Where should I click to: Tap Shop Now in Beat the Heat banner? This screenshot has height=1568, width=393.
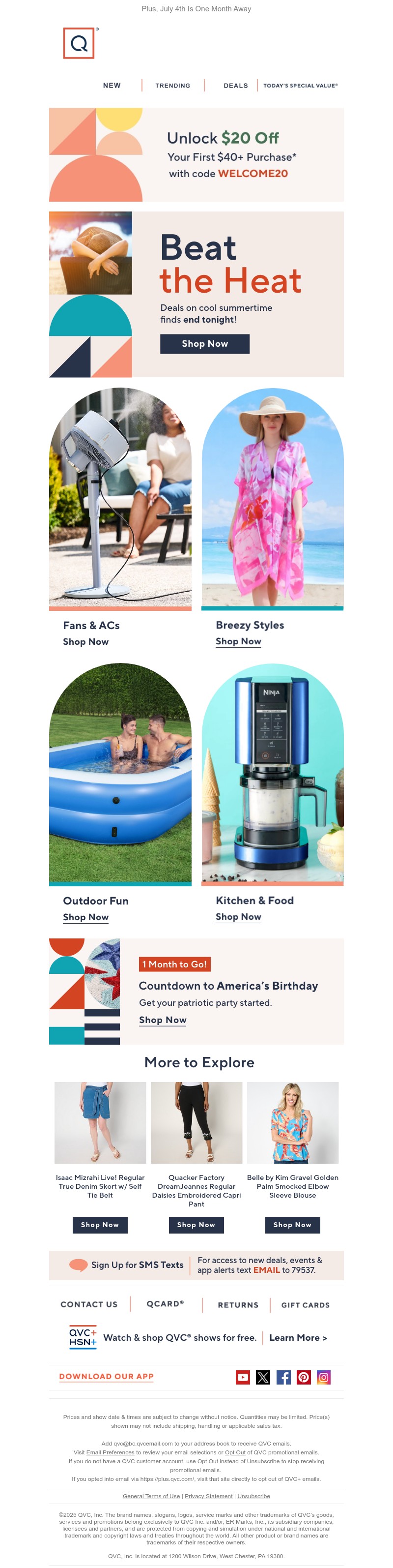(204, 344)
